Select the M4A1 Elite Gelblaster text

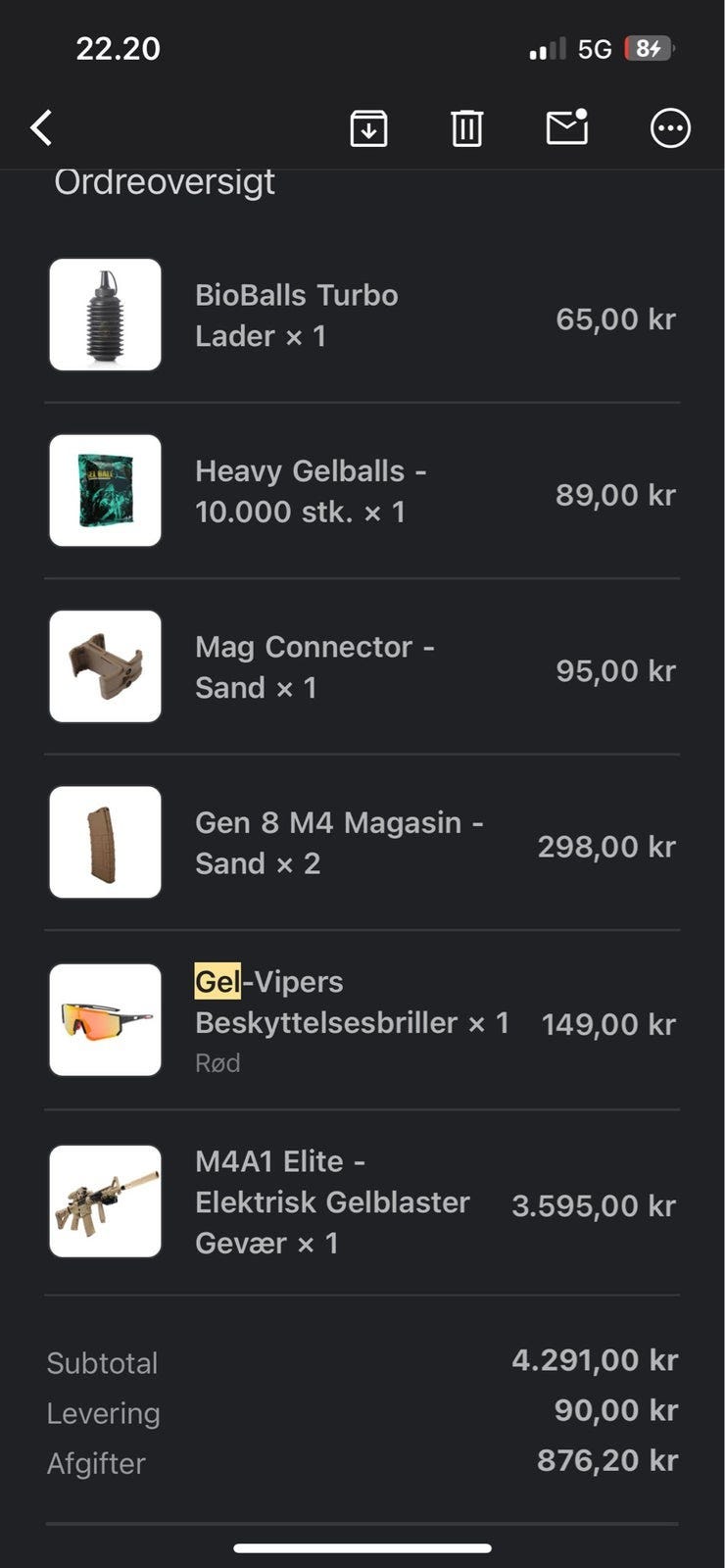click(x=333, y=1201)
